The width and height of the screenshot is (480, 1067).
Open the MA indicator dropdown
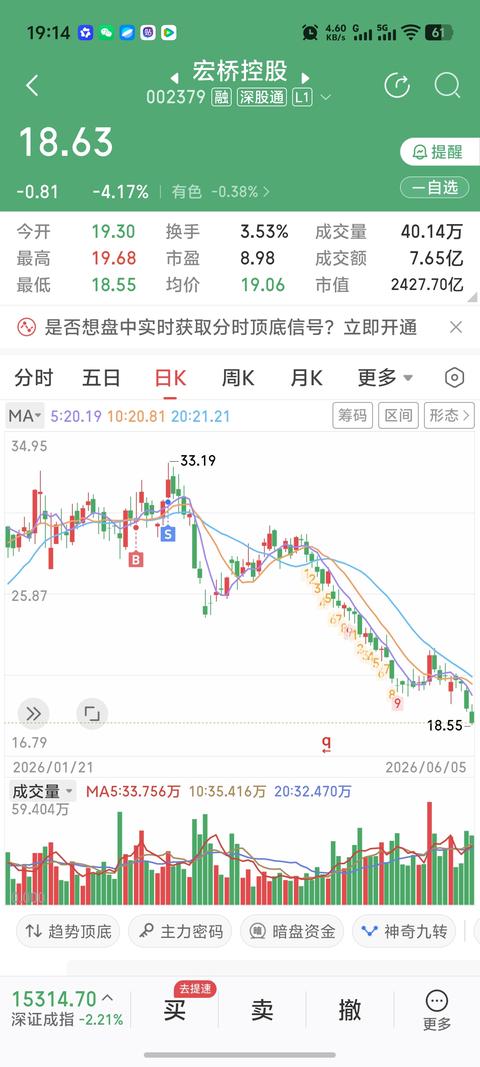click(25, 416)
